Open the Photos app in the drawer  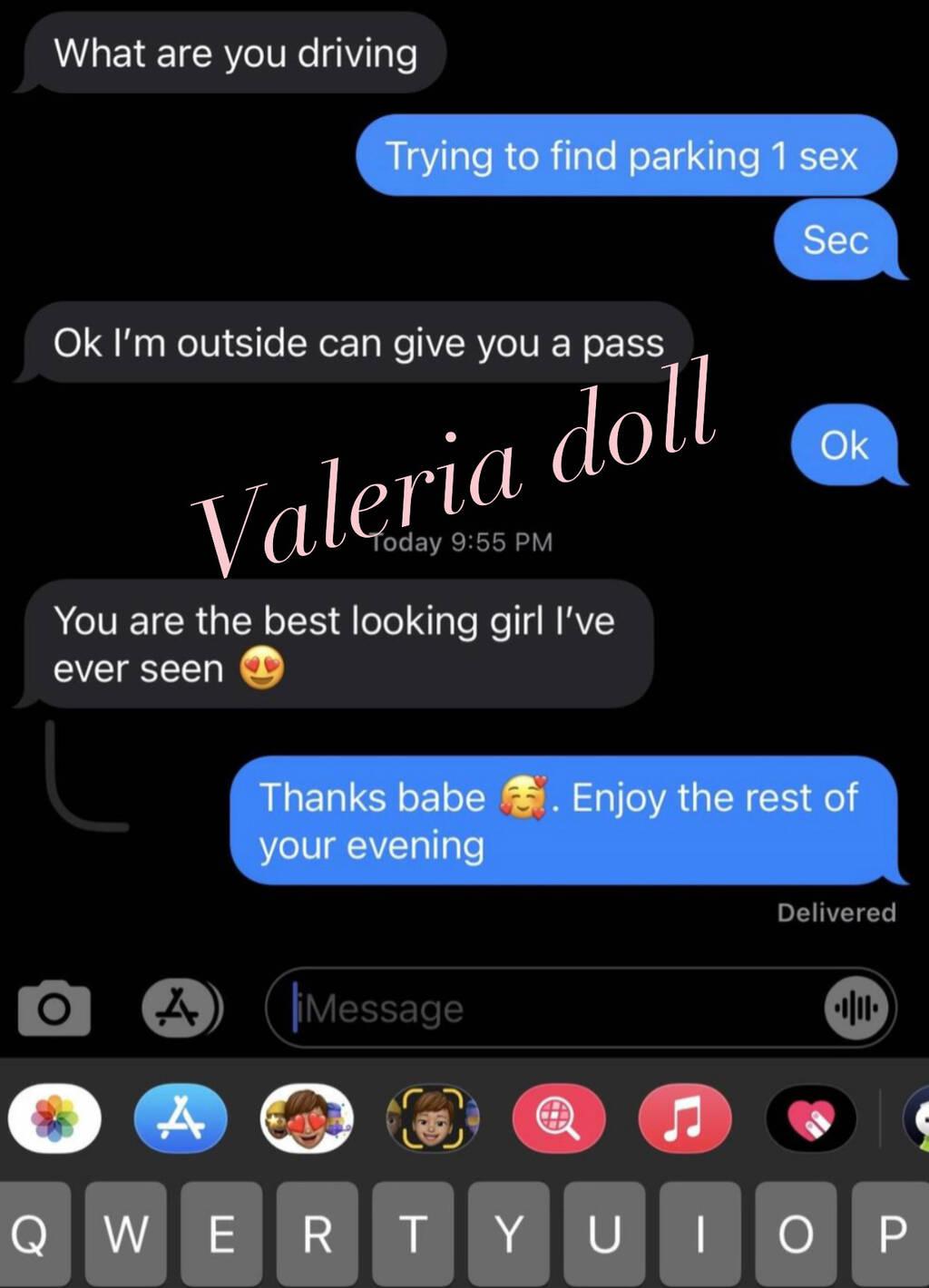(x=54, y=1117)
